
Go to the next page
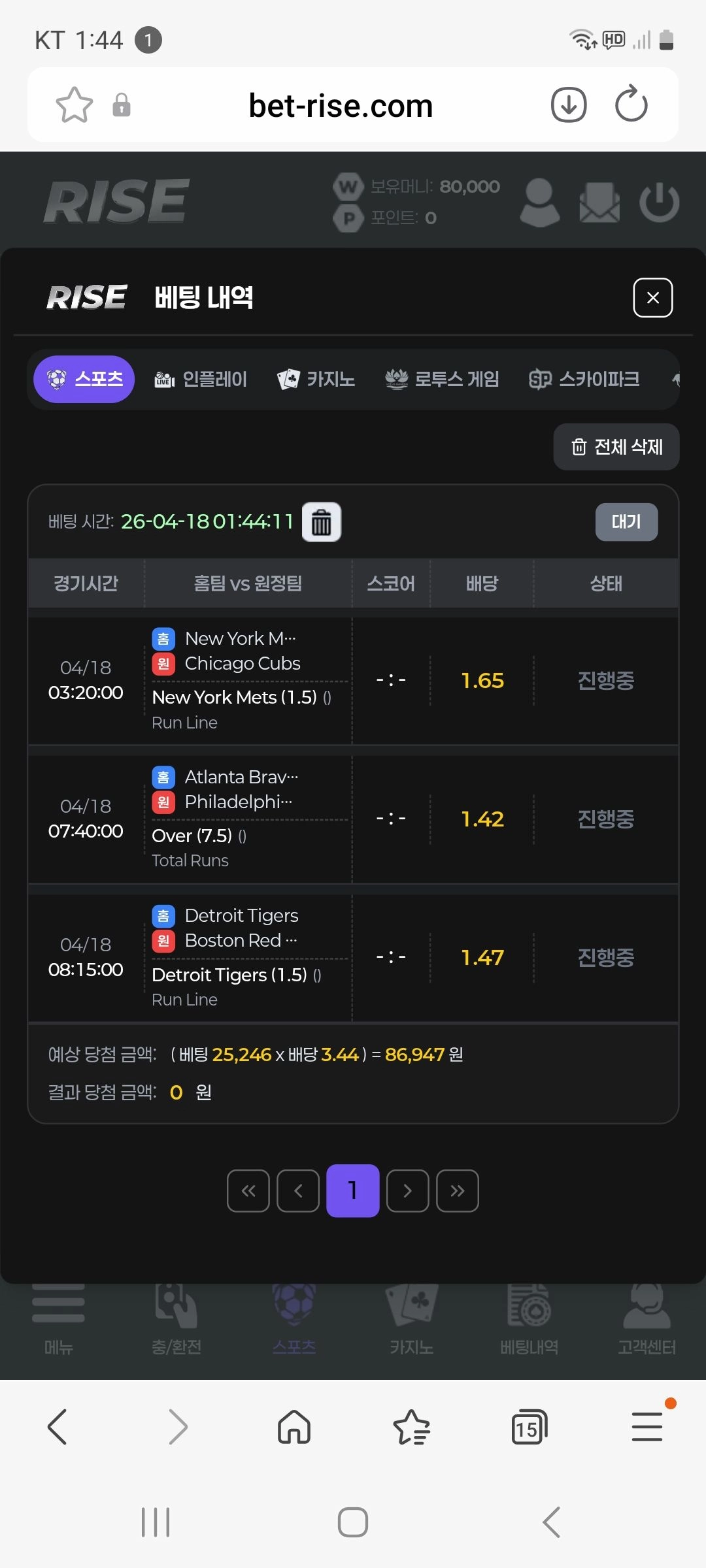pyautogui.click(x=408, y=1191)
